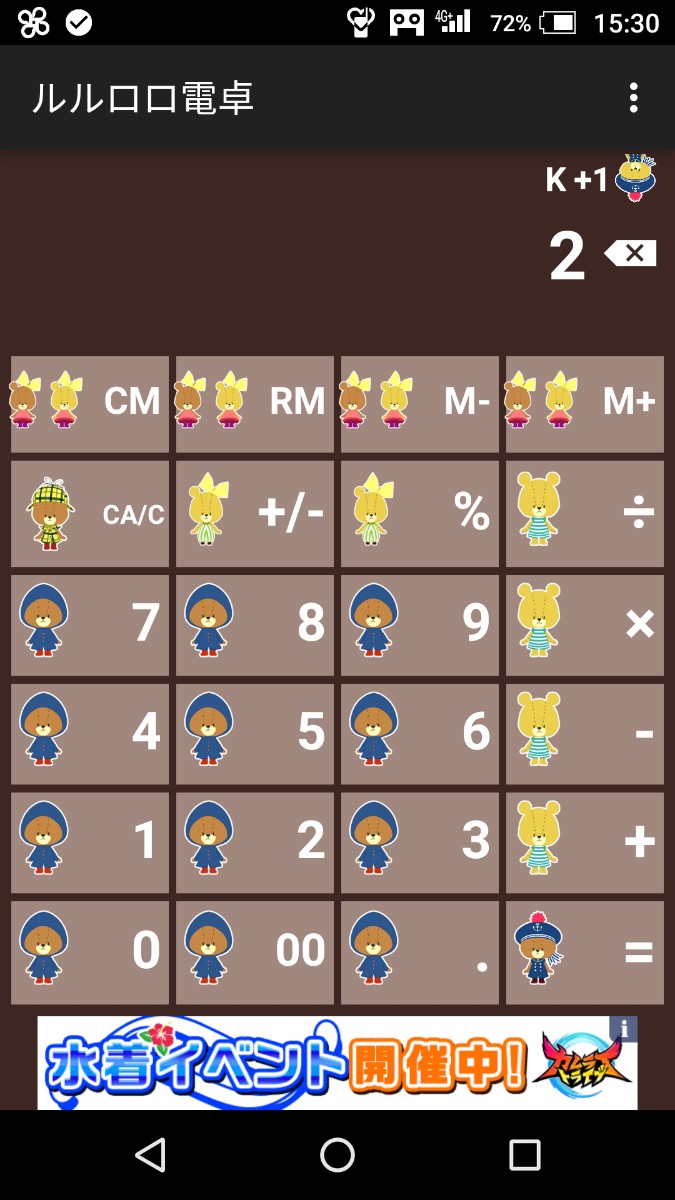This screenshot has height=1200, width=675.
Task: Calculate the result with equals key
Action: 584,952
